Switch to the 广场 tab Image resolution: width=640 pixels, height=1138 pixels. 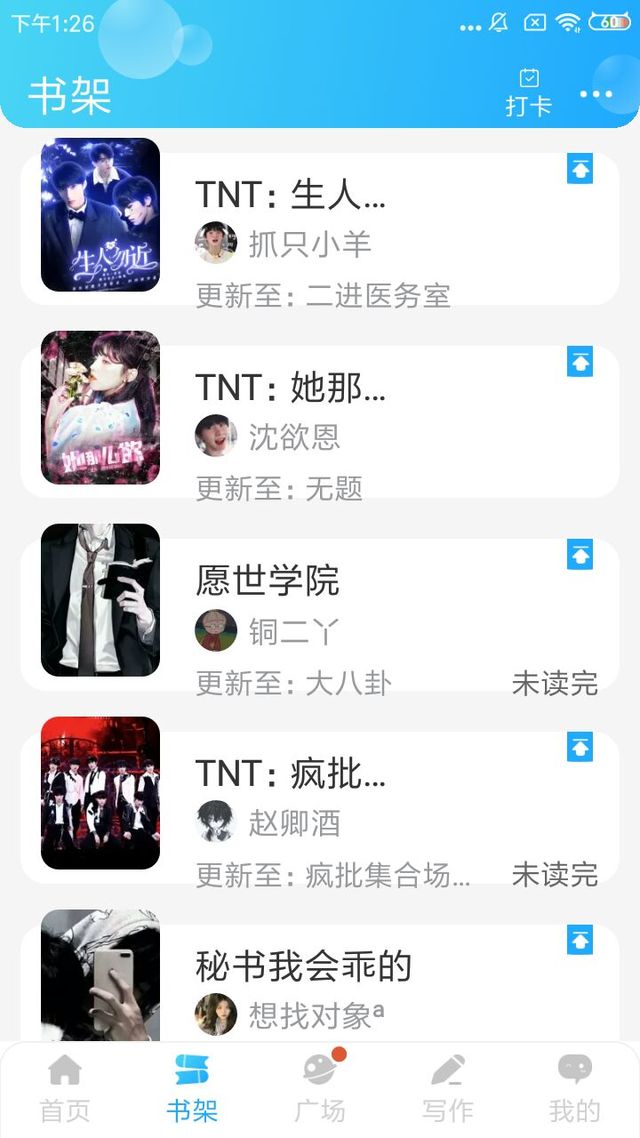pos(320,1089)
